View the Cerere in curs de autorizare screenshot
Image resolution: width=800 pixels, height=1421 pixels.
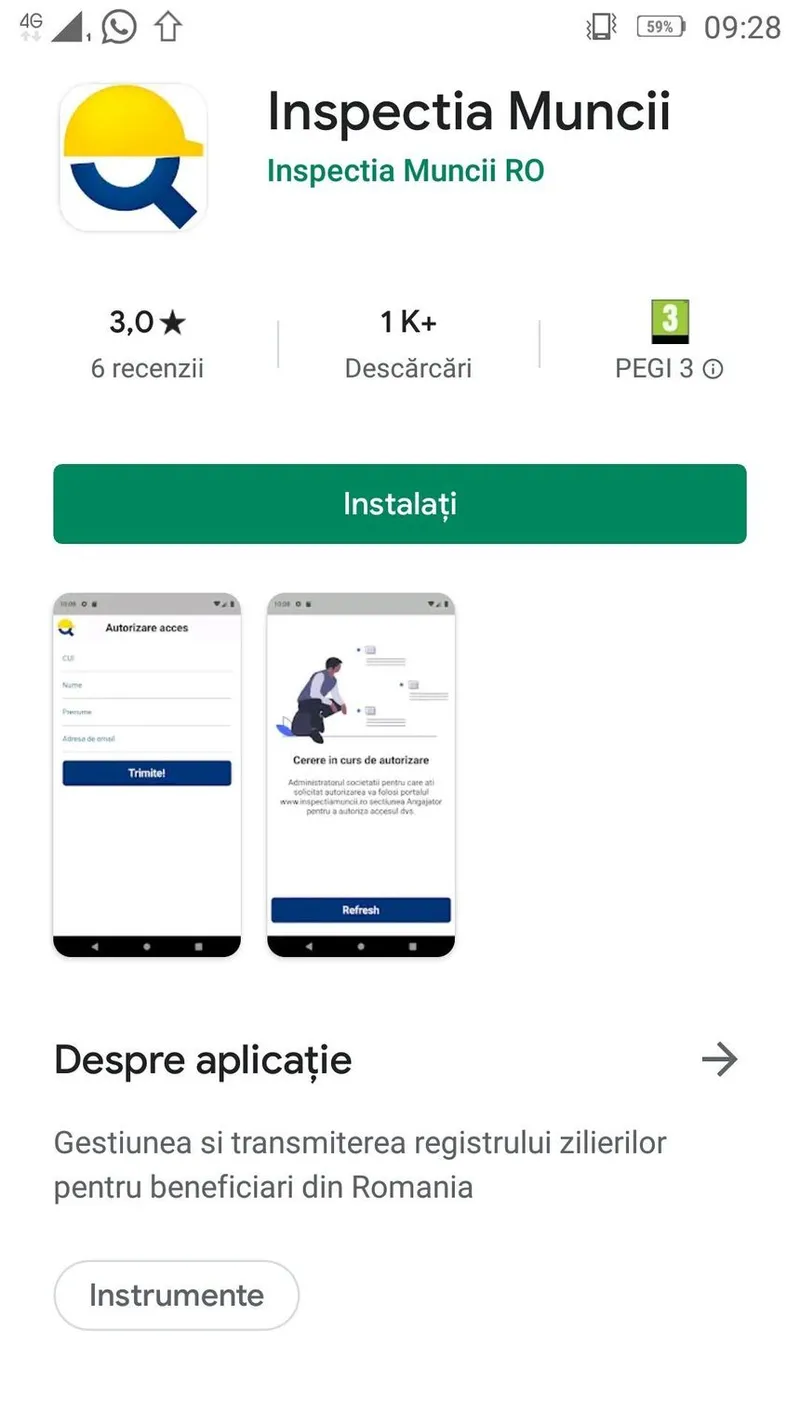[361, 775]
